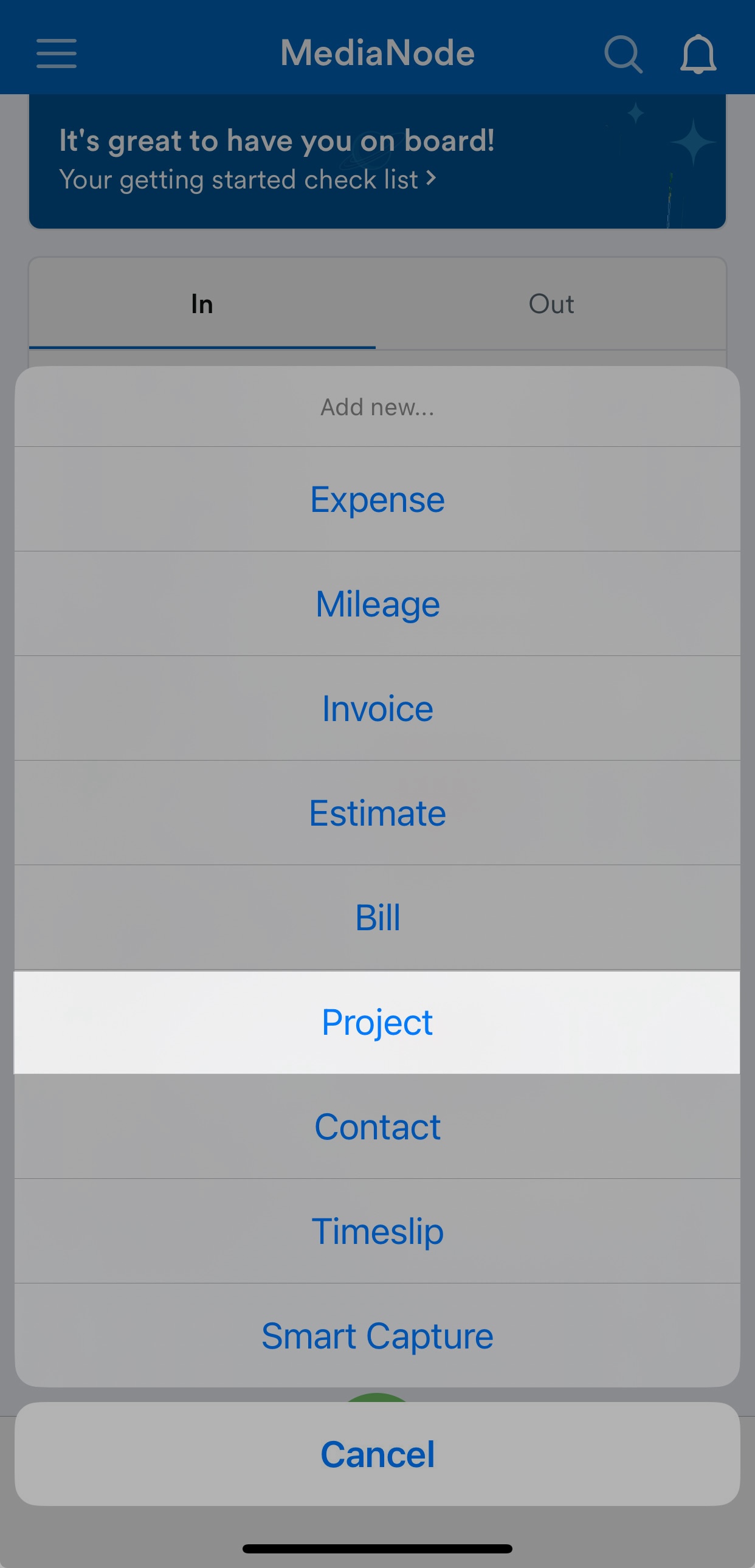Add a new Bill
Screen dimensions: 755x1568
(377, 917)
